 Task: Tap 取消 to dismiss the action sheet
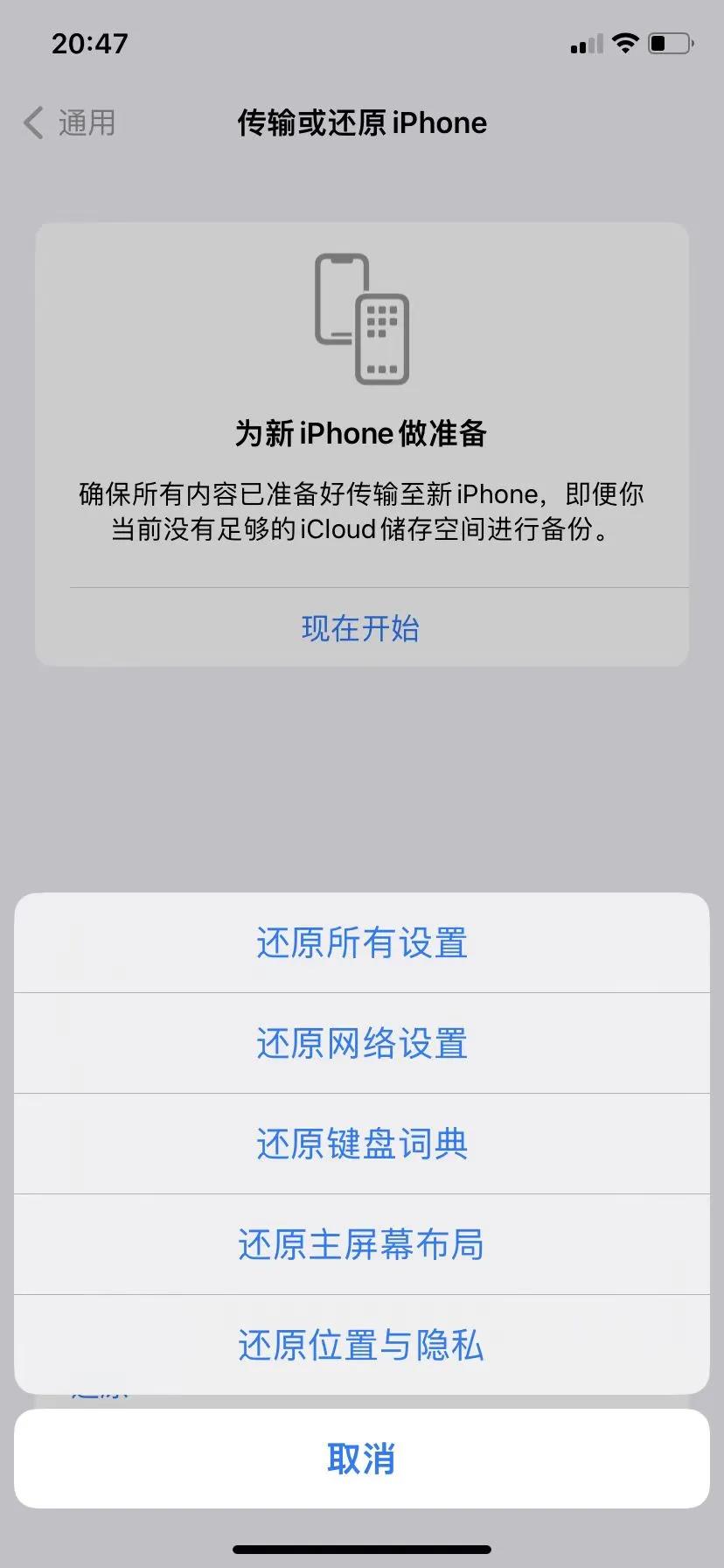point(362,1459)
